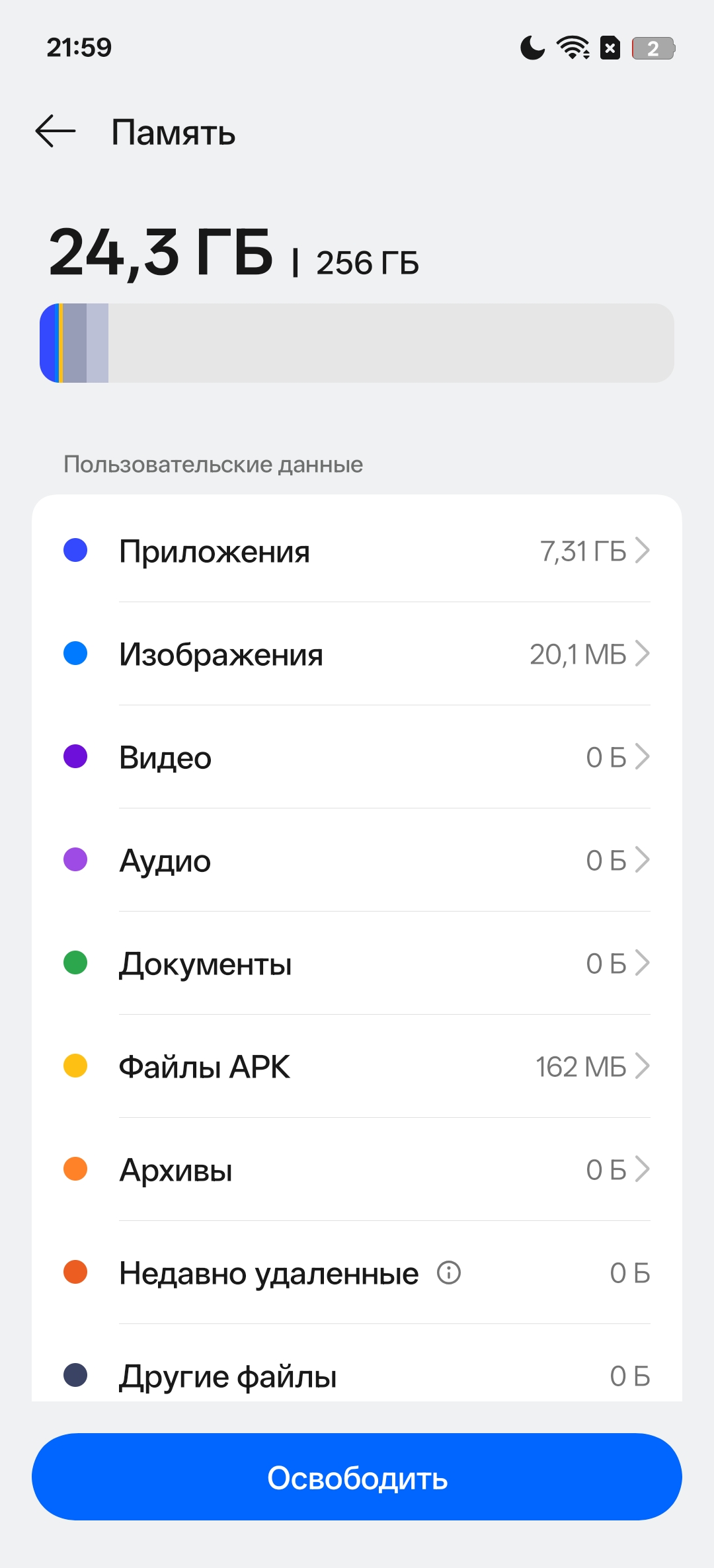
Task: Show info about Недавно удаленные
Action: pyautogui.click(x=449, y=1273)
